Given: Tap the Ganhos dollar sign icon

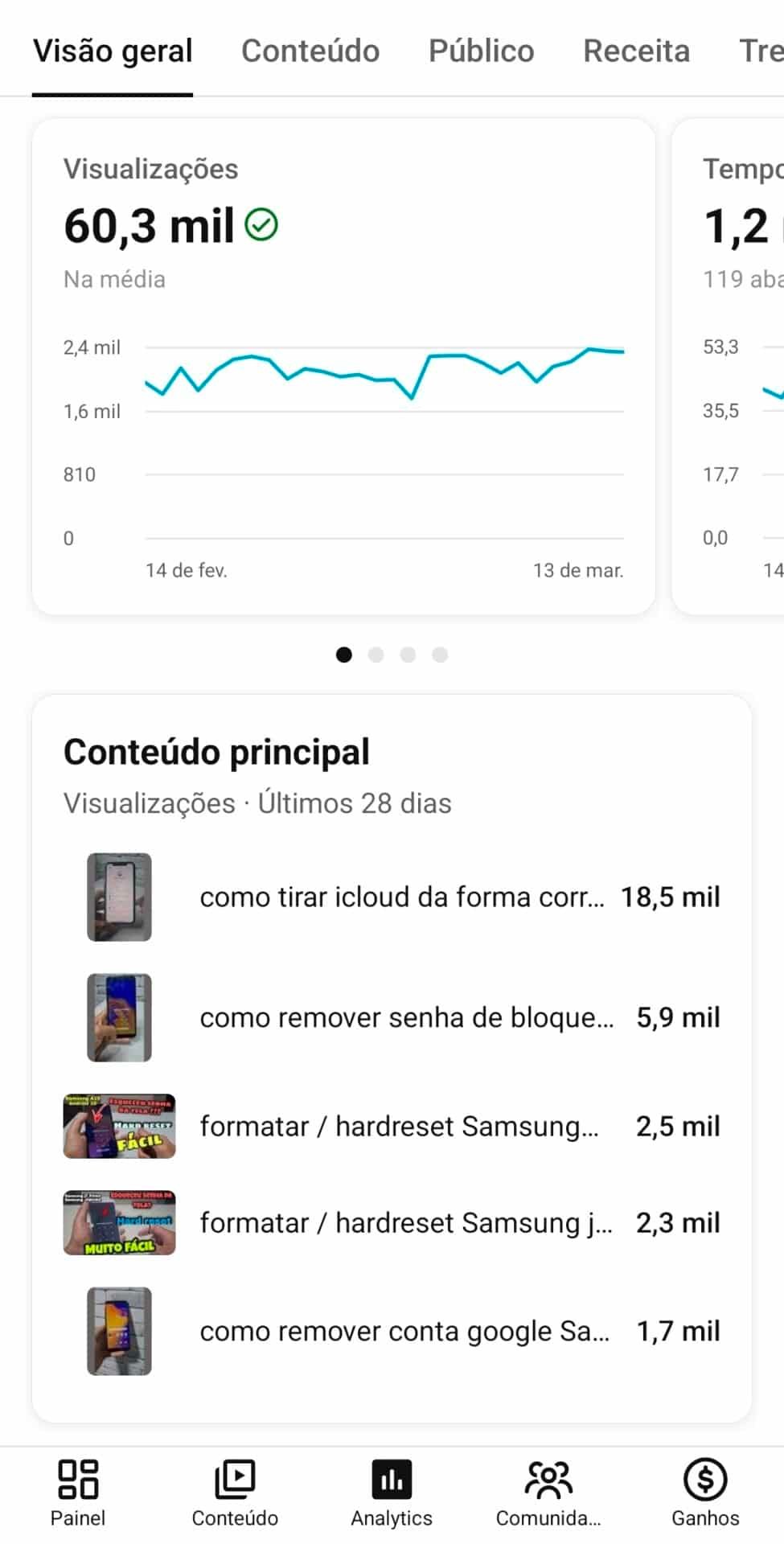Looking at the screenshot, I should [x=704, y=1480].
